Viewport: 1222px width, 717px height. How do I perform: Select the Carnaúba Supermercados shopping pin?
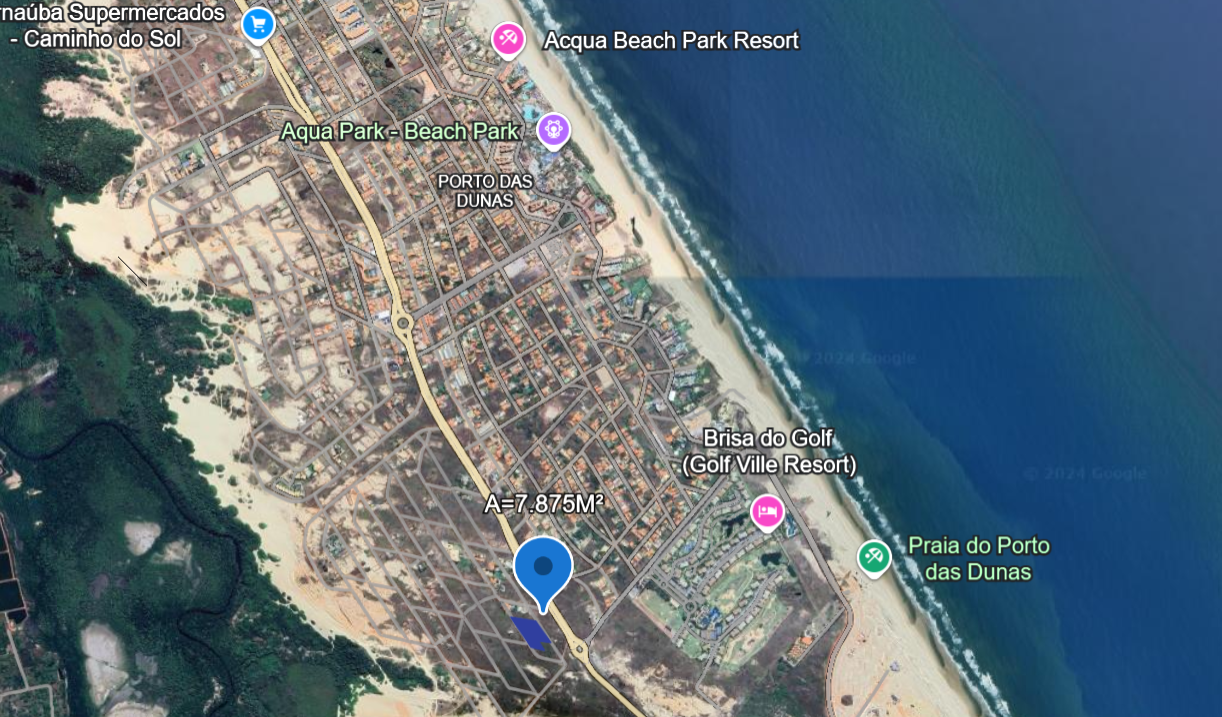(x=258, y=24)
